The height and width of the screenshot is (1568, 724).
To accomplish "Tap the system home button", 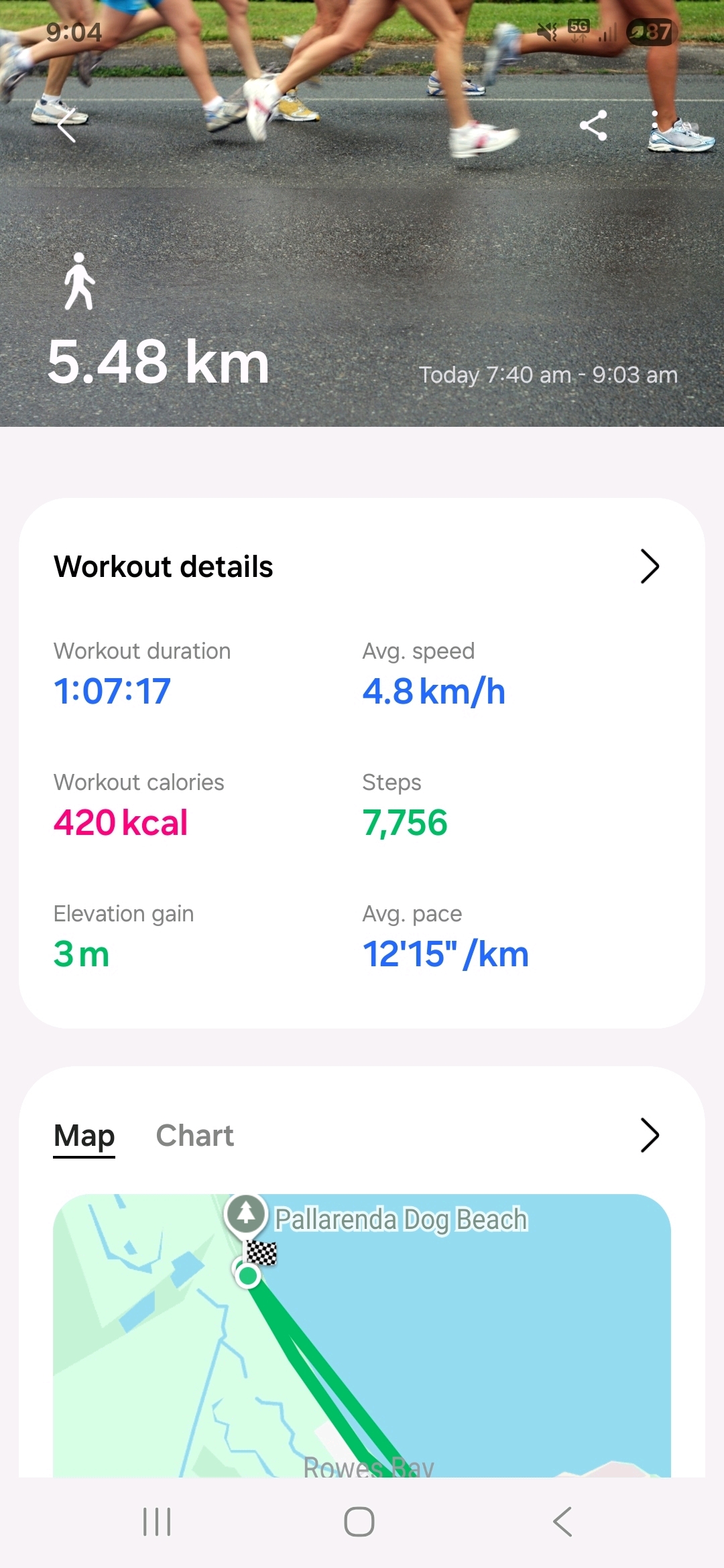I will [359, 1522].
